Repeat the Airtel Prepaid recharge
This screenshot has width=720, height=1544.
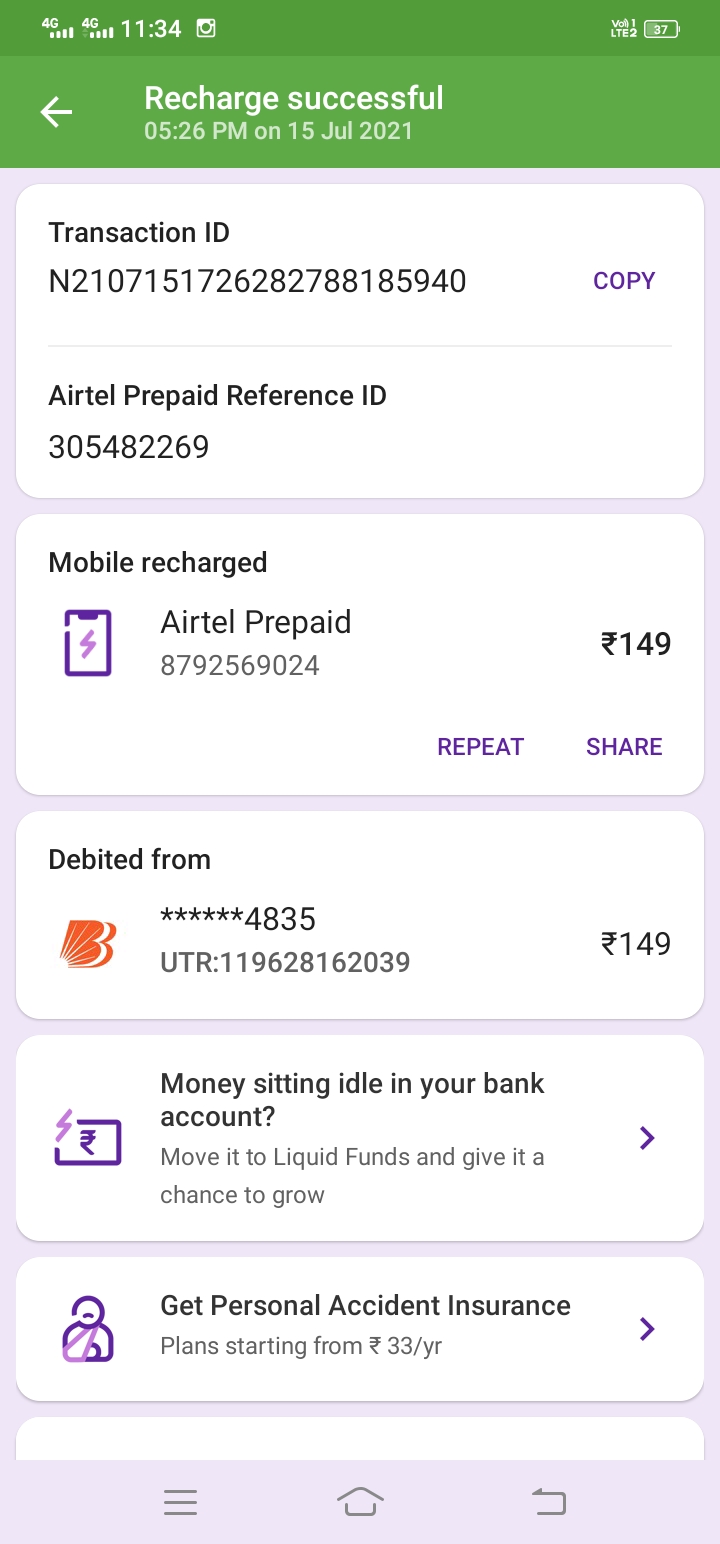coord(480,747)
